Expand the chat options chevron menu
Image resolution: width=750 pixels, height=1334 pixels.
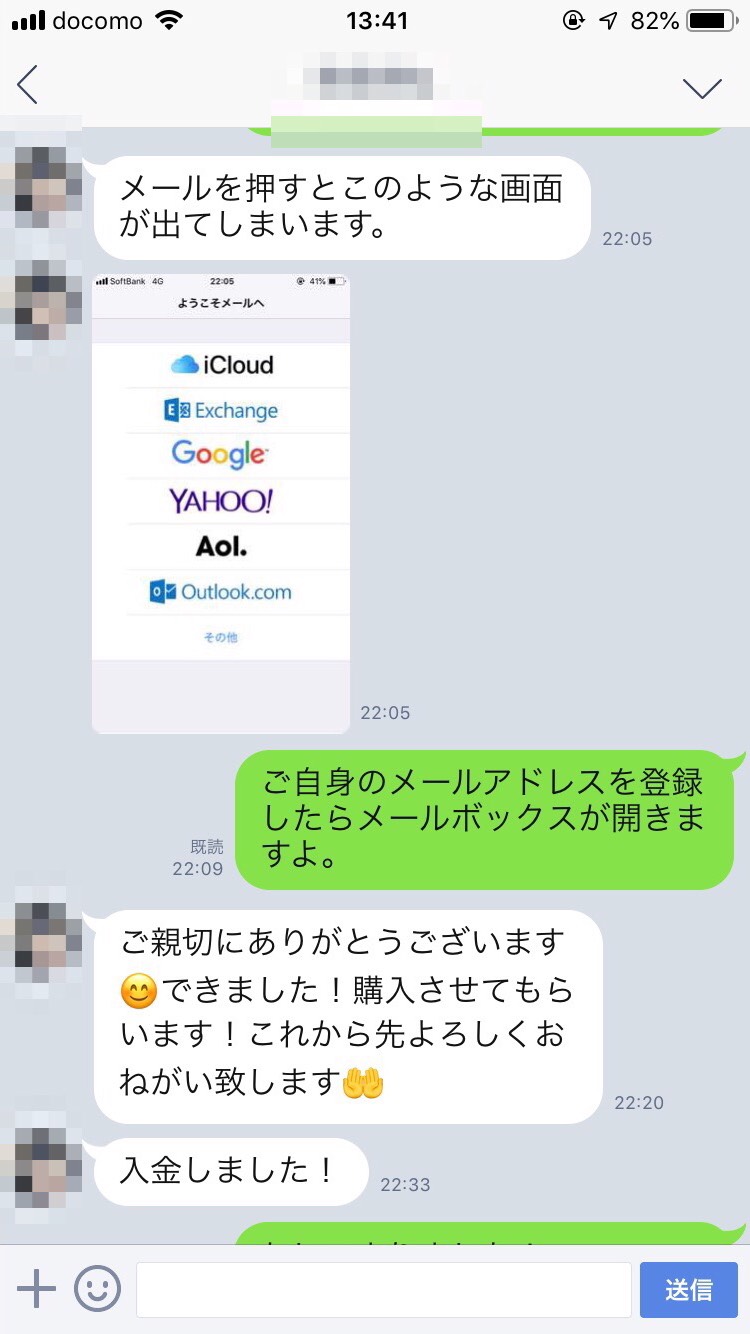702,88
